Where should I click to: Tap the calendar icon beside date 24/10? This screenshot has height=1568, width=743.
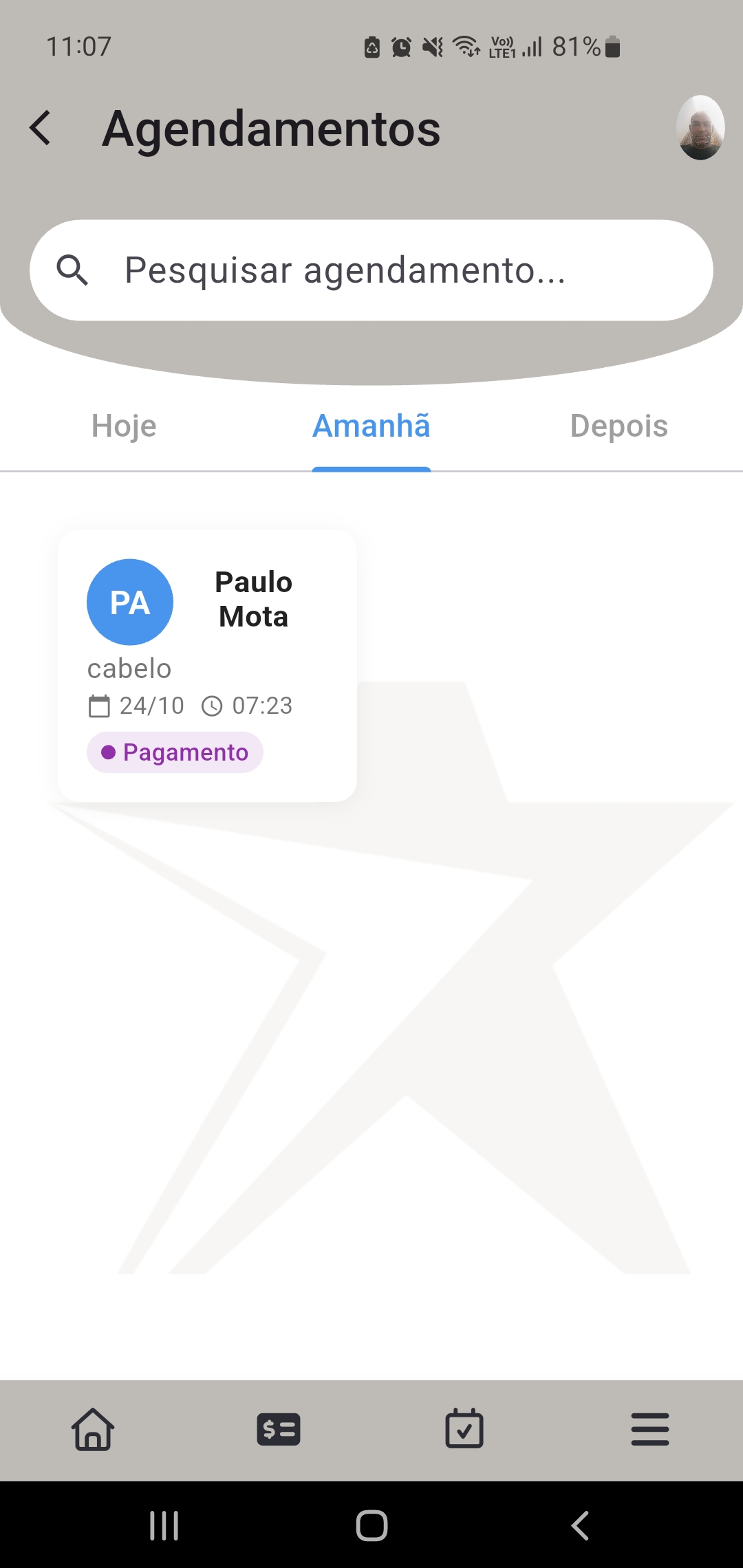[x=100, y=705]
